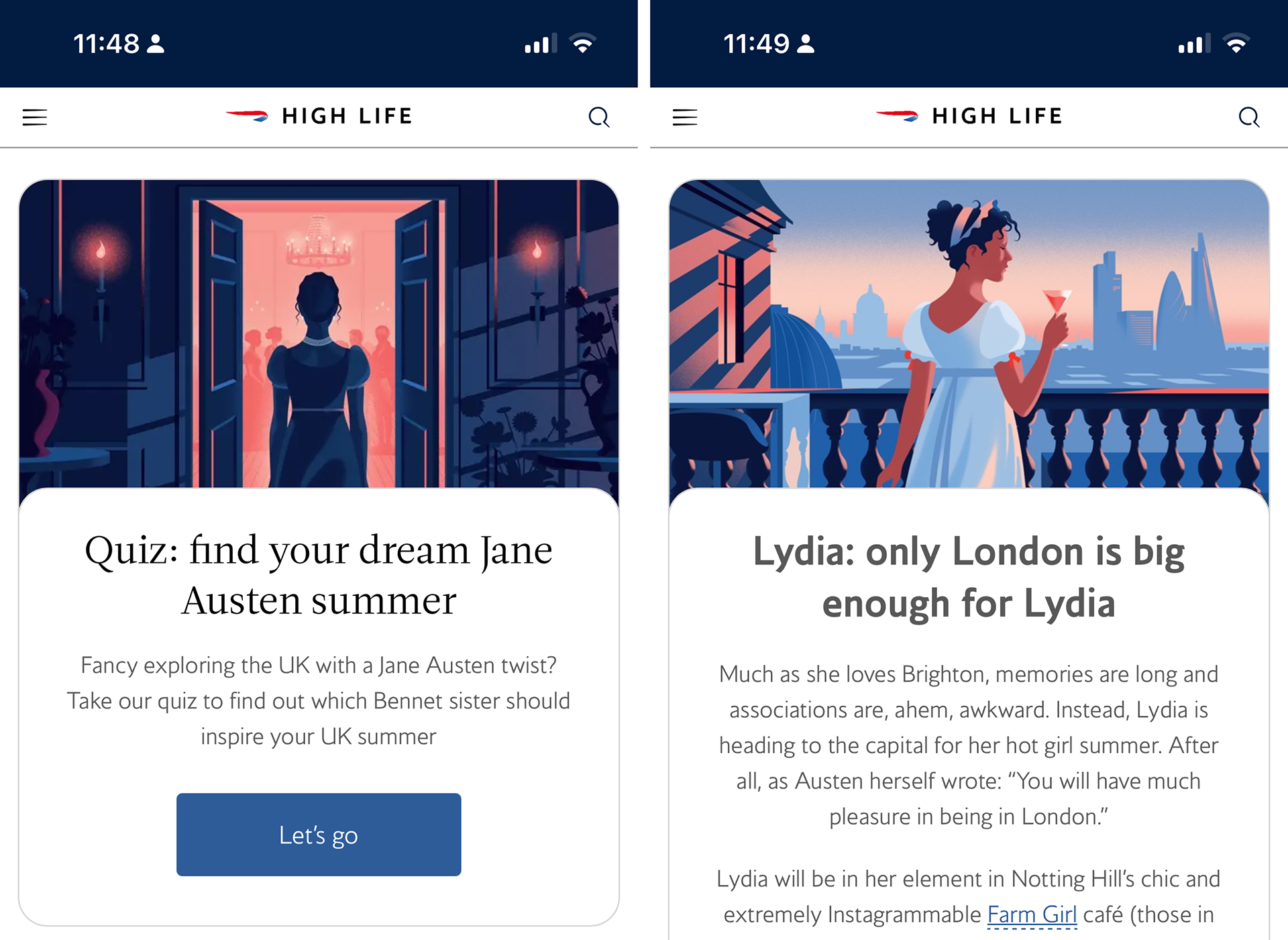Open hamburger menu on the Quiz screen
Screen dimensions: 1288x940
(x=35, y=117)
